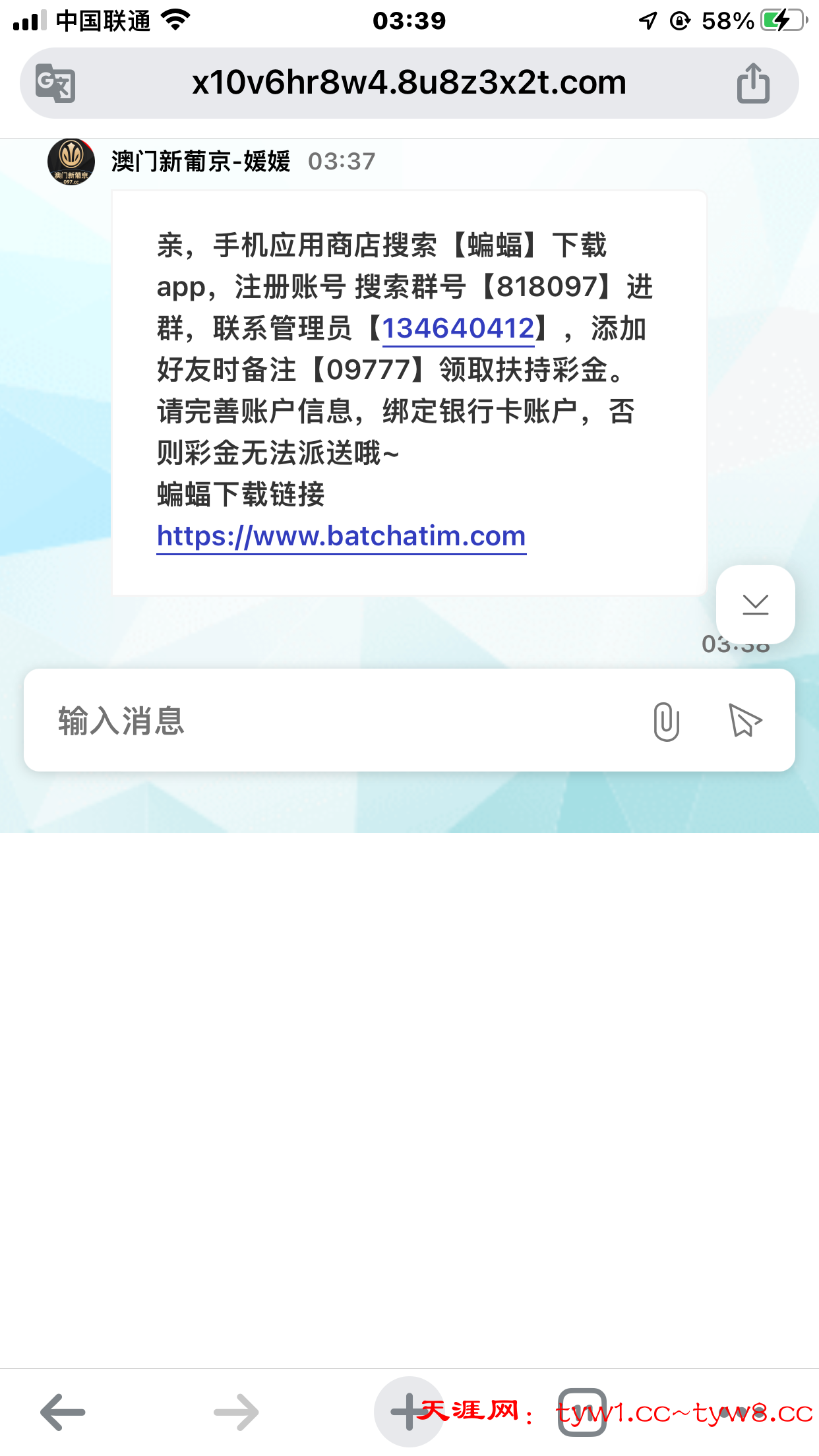Open the batchatim.com download link
Image resolution: width=819 pixels, height=1456 pixels.
[341, 536]
